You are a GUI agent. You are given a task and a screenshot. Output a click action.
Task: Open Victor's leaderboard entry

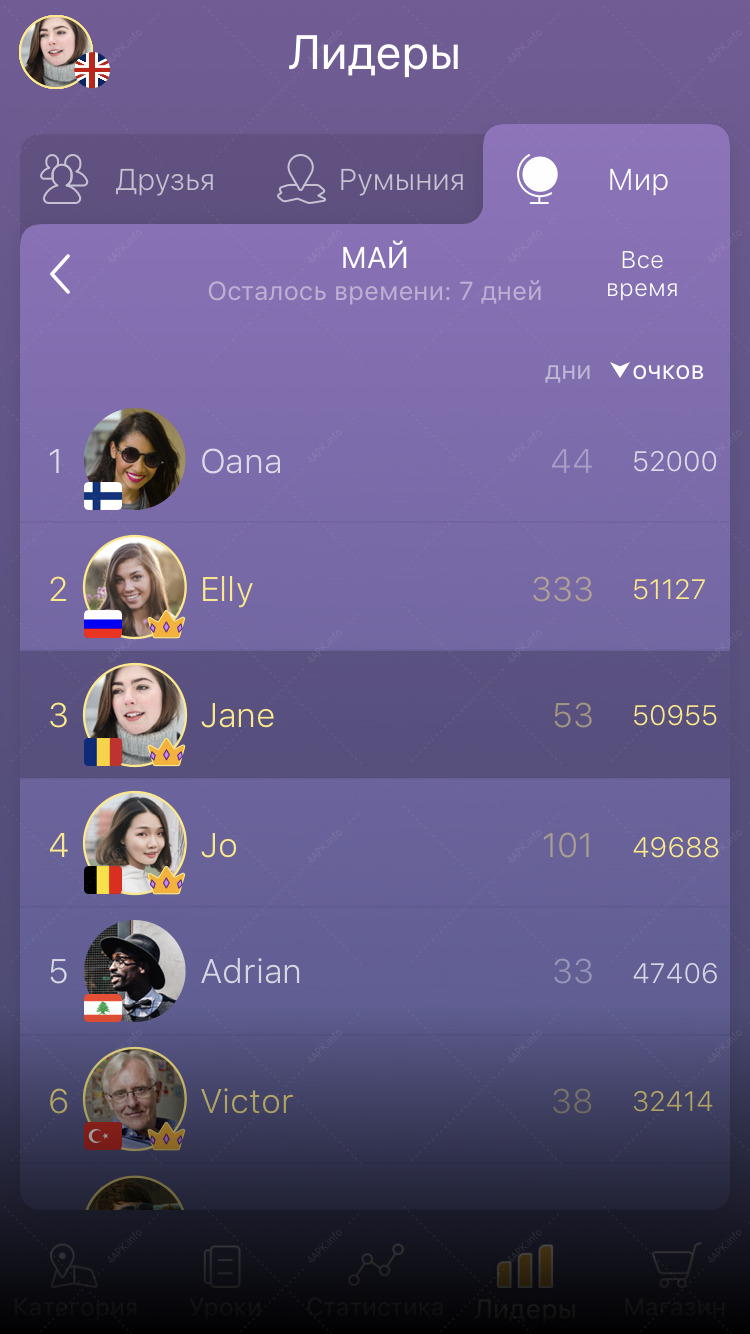375,1100
